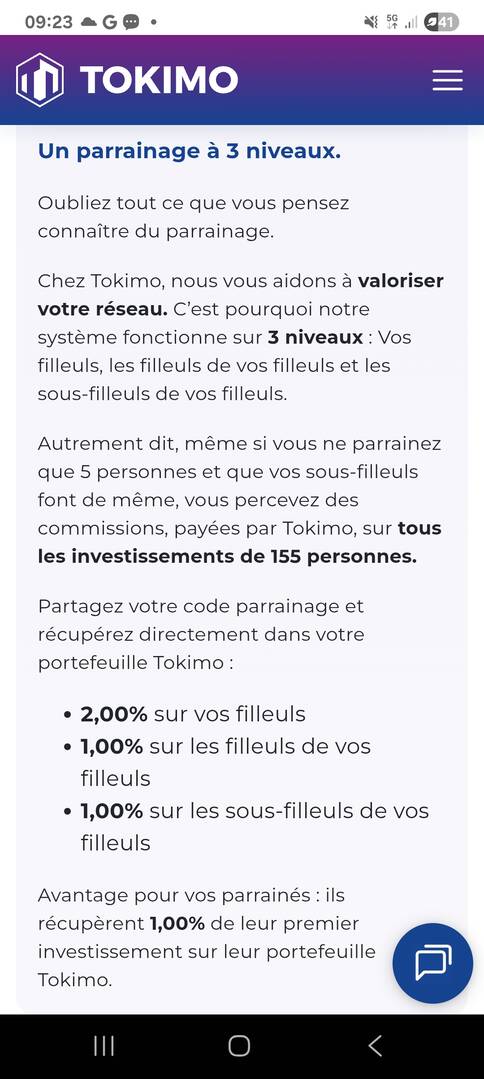Go back using the system back button
This screenshot has width=484, height=1079.
point(375,1046)
